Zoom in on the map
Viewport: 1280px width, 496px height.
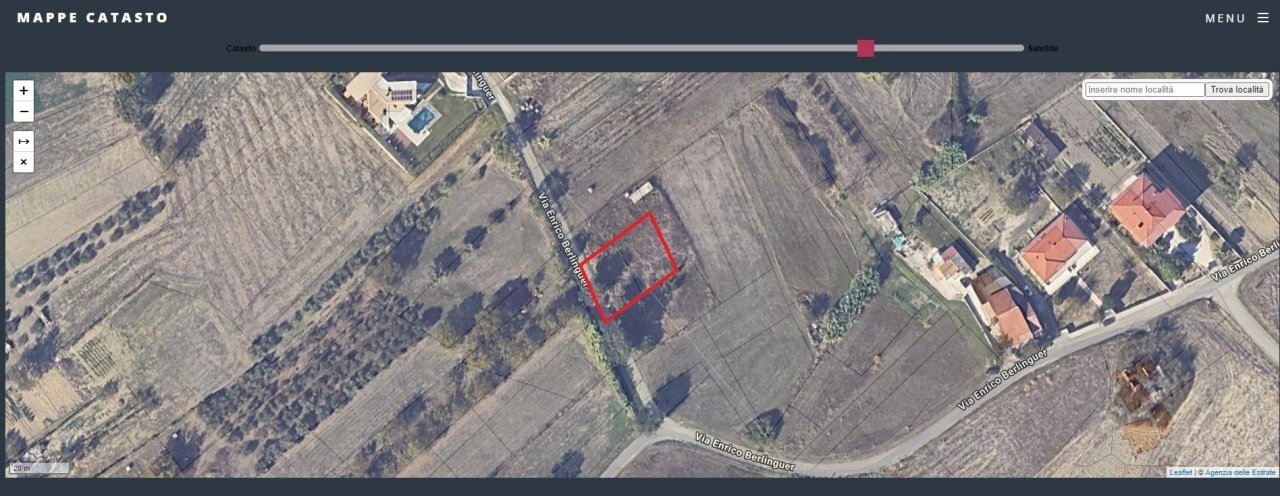pyautogui.click(x=24, y=90)
